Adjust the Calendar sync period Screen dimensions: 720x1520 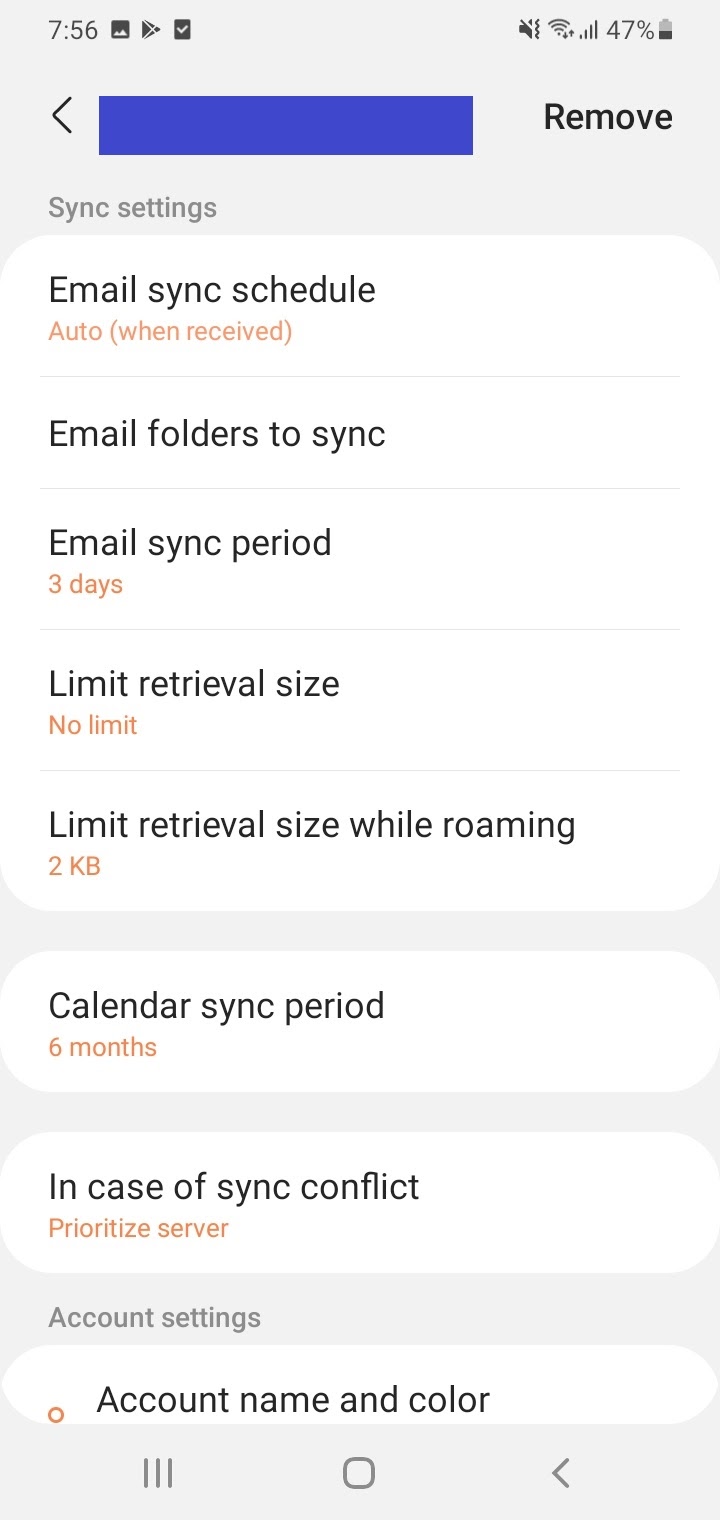point(360,1021)
